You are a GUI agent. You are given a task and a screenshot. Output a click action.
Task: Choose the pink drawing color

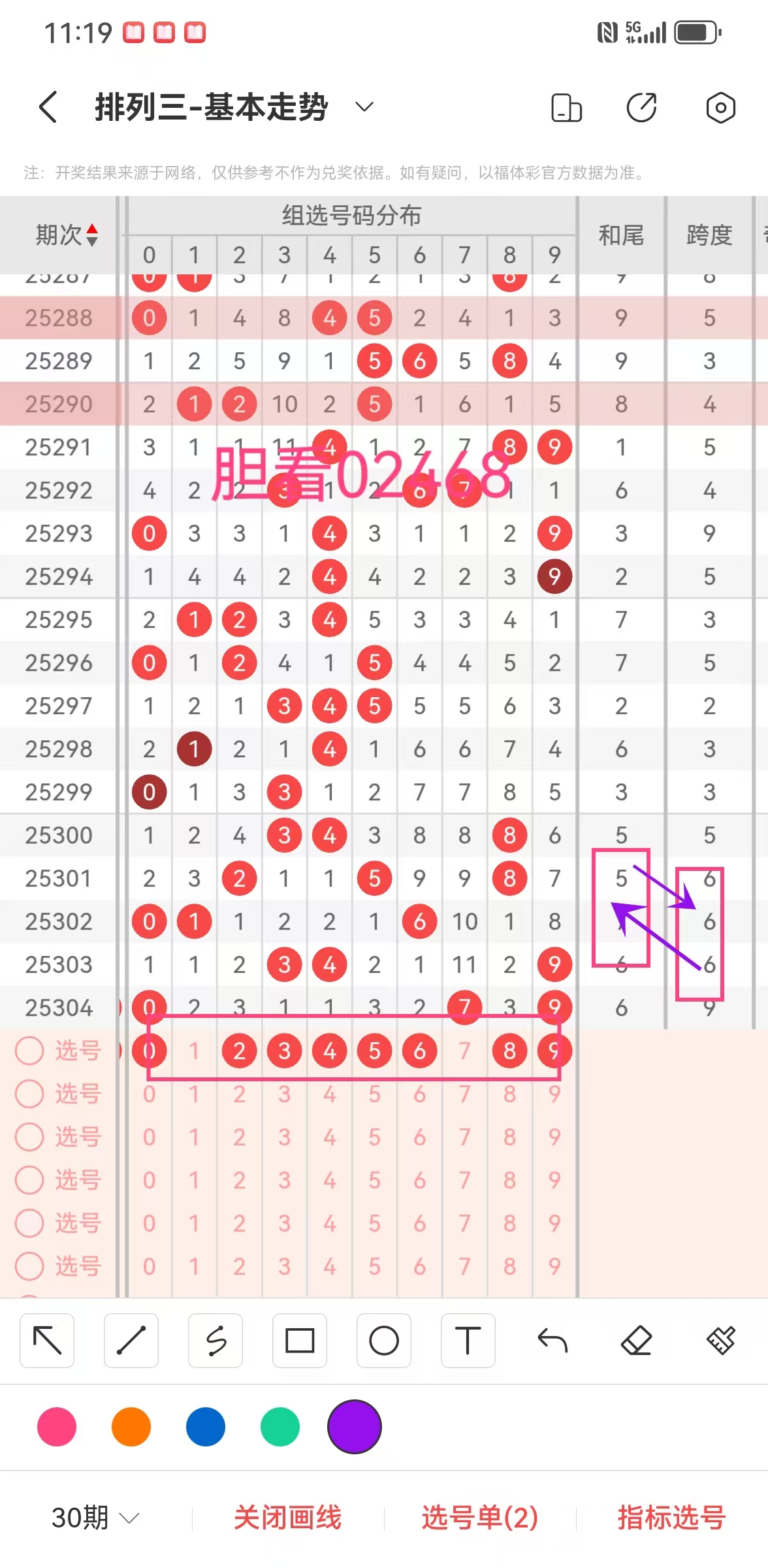point(57,1427)
